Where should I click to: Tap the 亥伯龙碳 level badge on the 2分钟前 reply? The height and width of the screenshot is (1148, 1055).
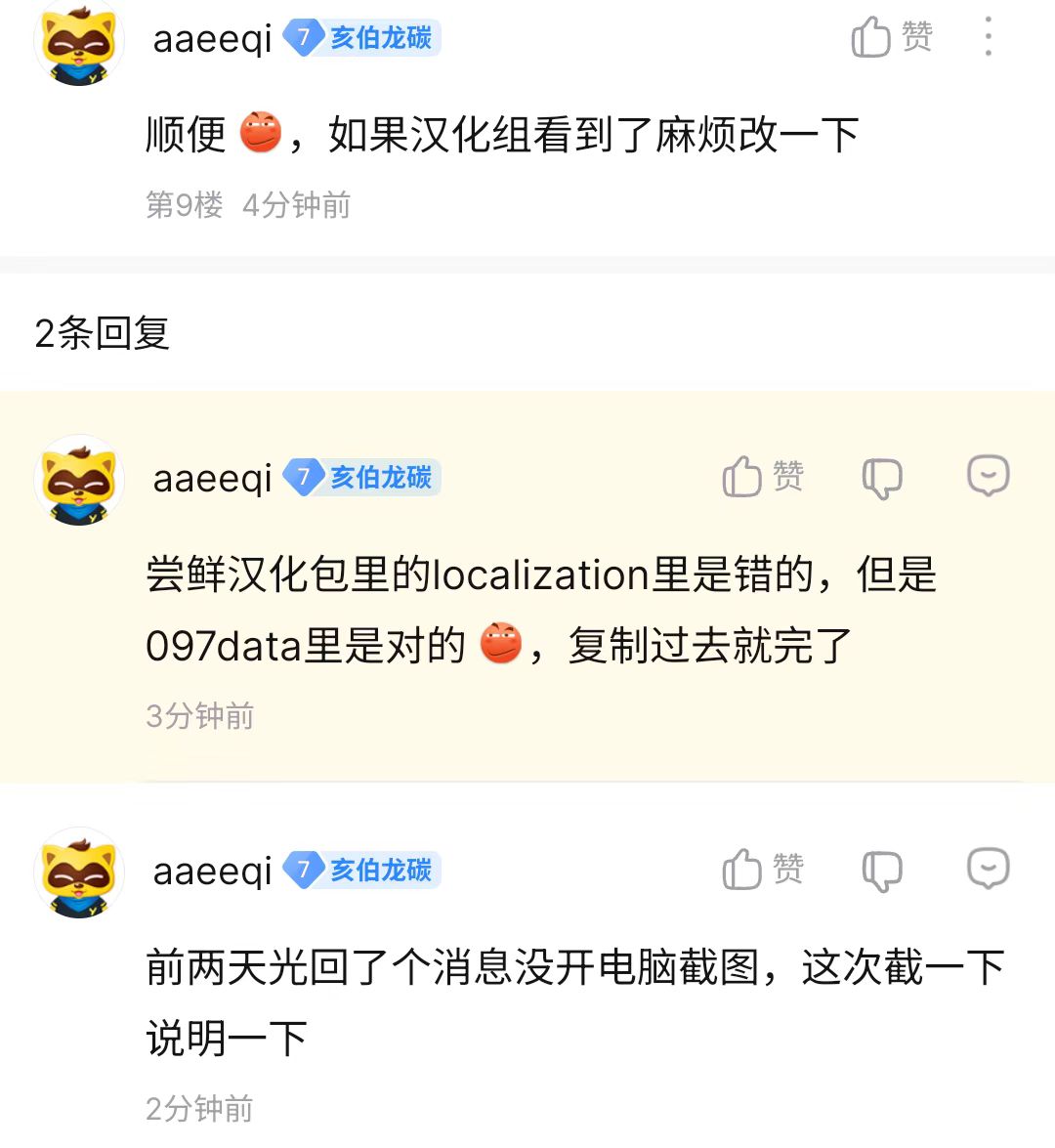[362, 870]
